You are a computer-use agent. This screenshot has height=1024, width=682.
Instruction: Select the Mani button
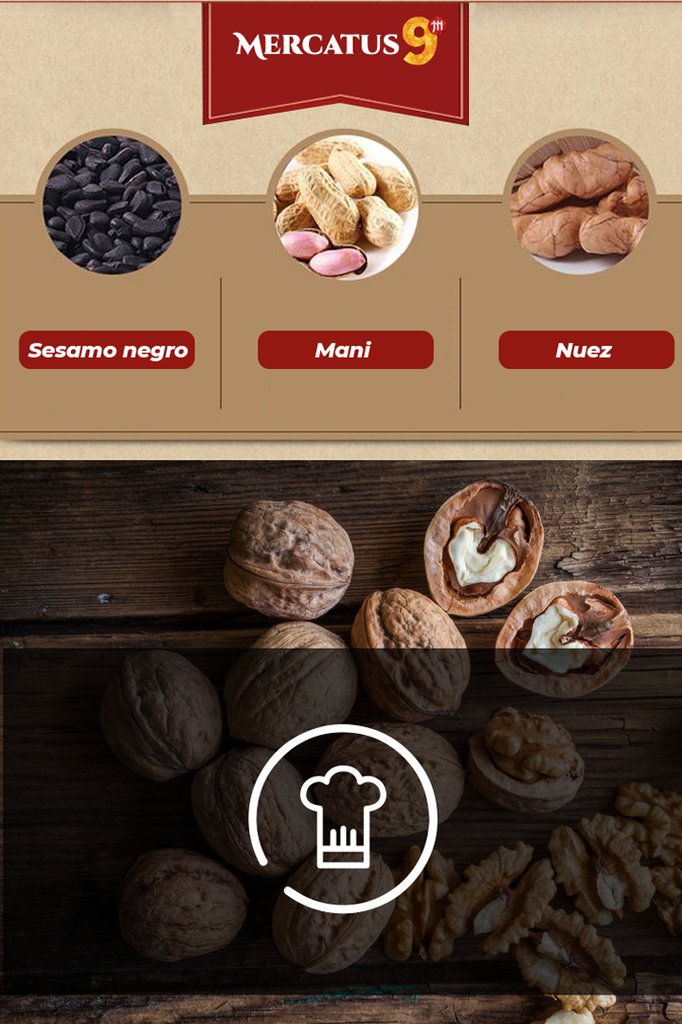tap(345, 350)
